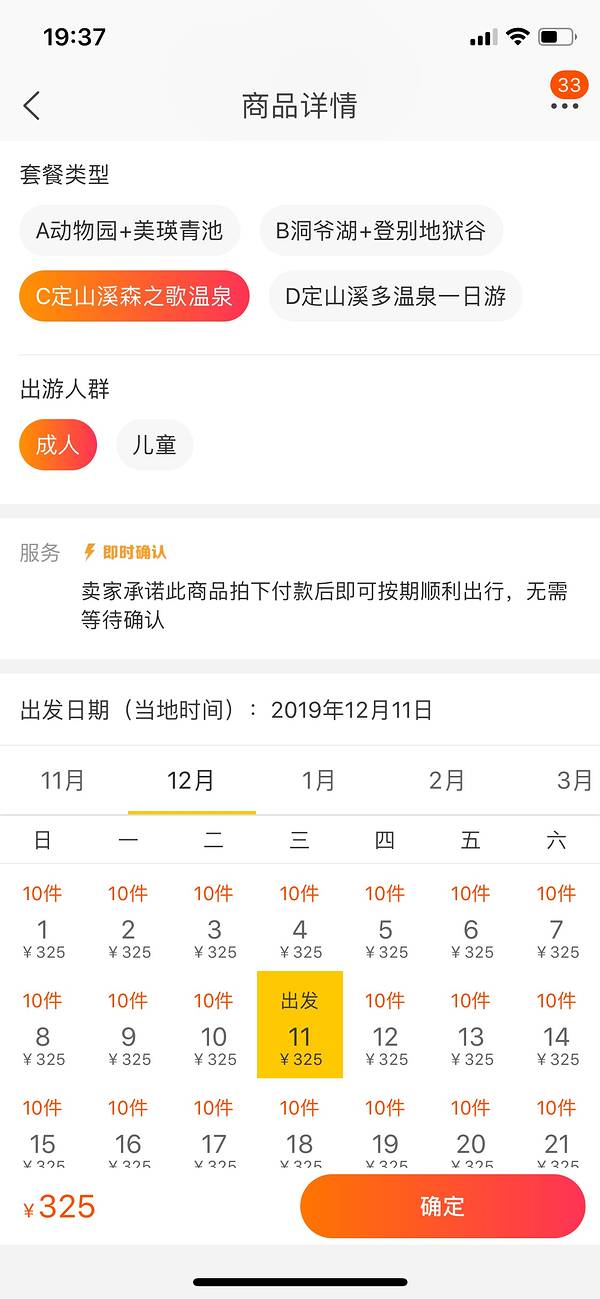Image resolution: width=600 pixels, height=1299 pixels.
Task: Pick package D定山溪多温泉一日游
Action: pos(395,296)
